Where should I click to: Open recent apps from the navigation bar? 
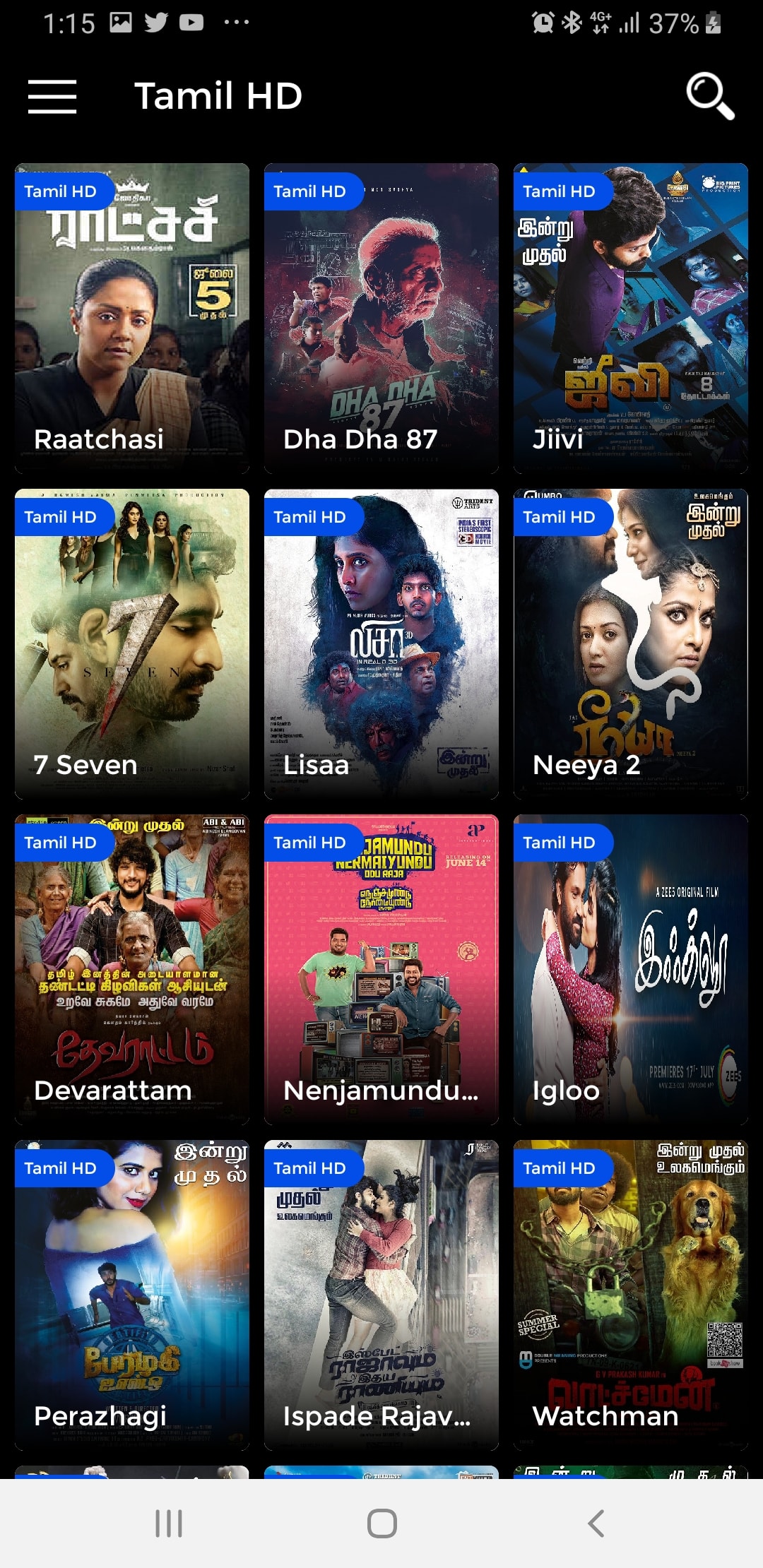click(x=169, y=1524)
